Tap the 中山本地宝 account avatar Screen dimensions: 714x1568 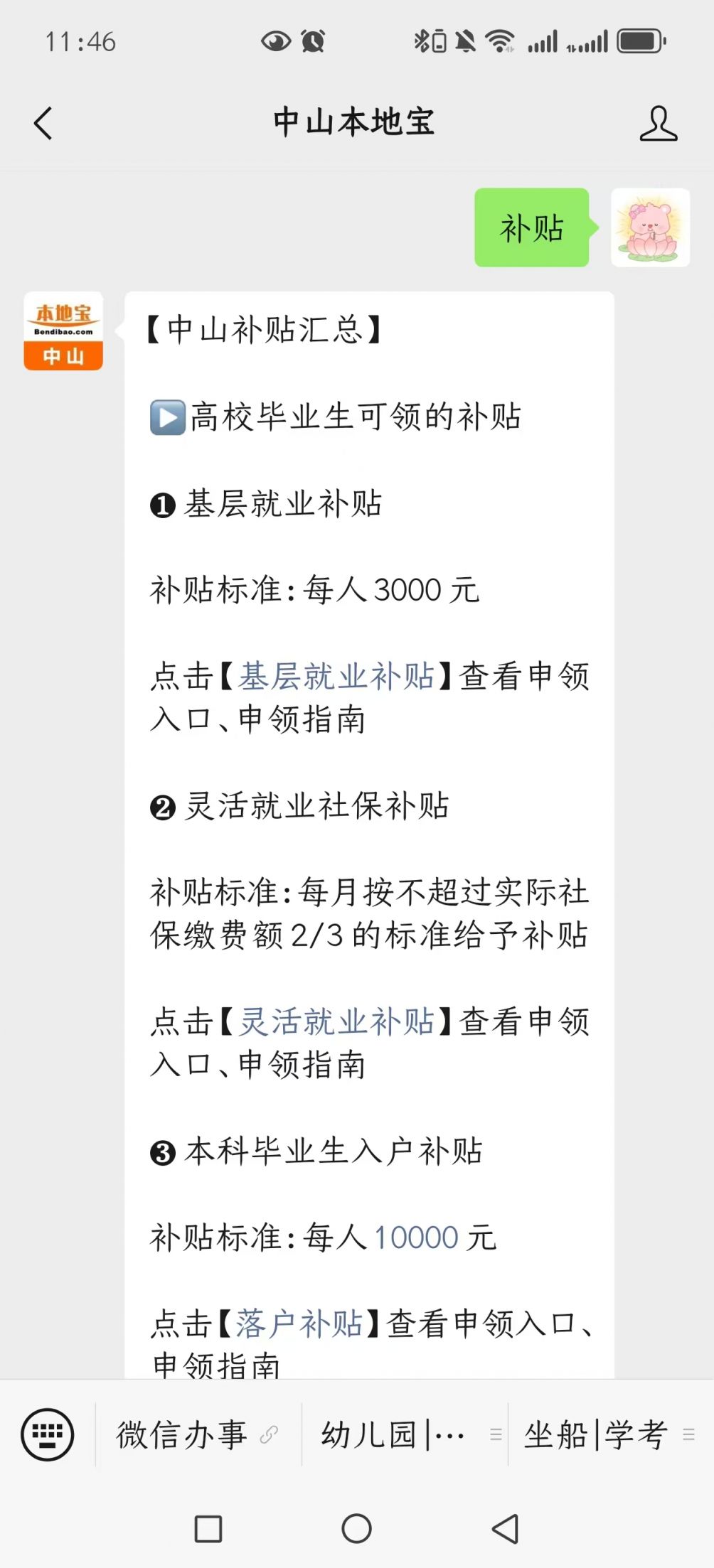point(63,331)
